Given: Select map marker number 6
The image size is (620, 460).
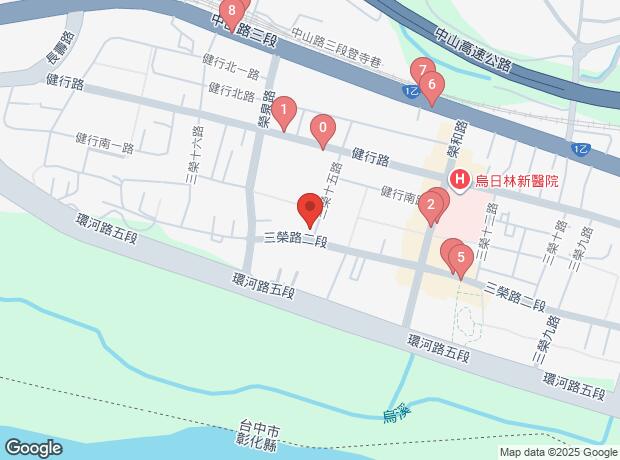Looking at the screenshot, I should pyautogui.click(x=431, y=86).
